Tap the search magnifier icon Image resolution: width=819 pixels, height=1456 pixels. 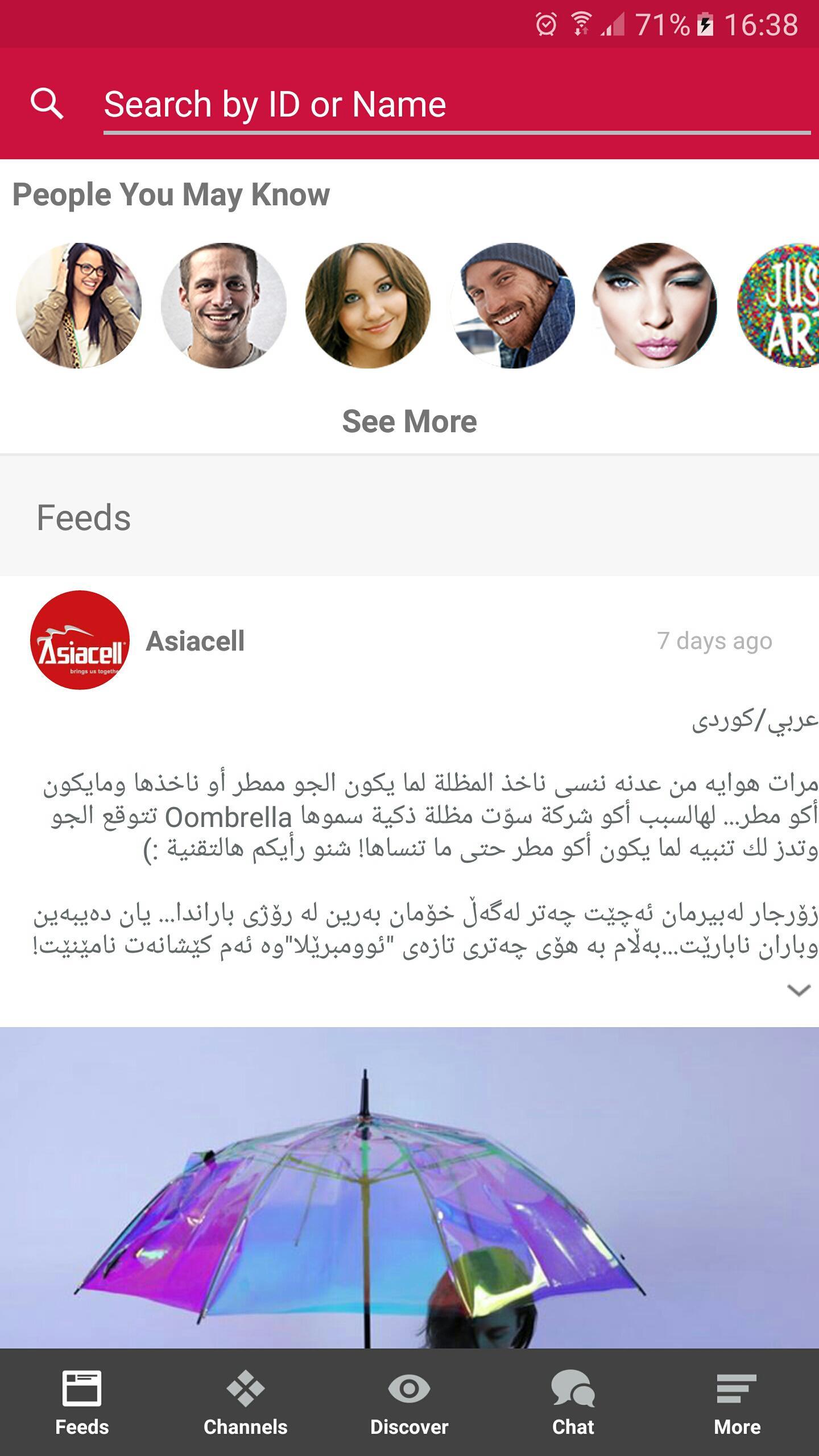tap(47, 104)
